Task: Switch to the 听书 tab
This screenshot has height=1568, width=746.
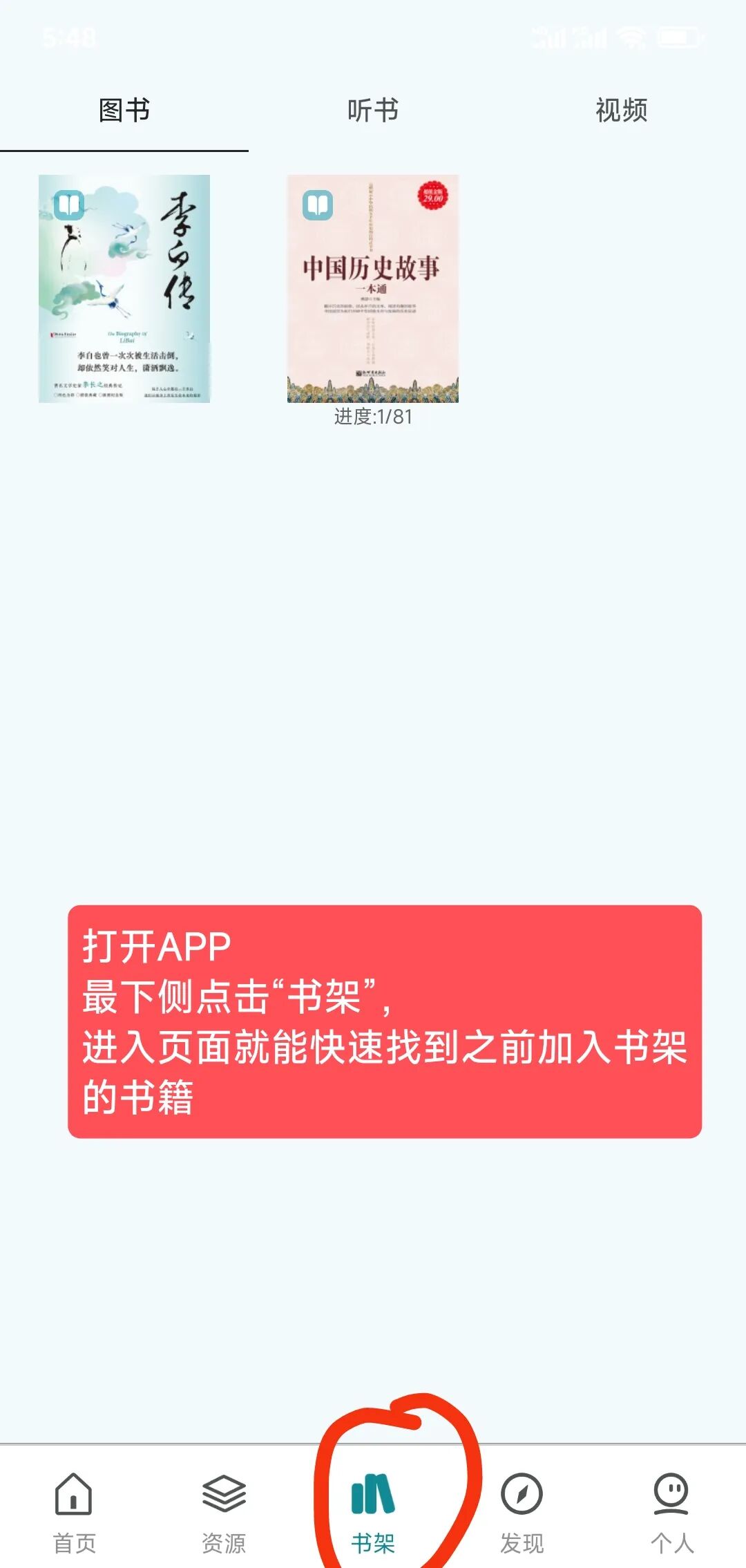Action: click(x=372, y=111)
